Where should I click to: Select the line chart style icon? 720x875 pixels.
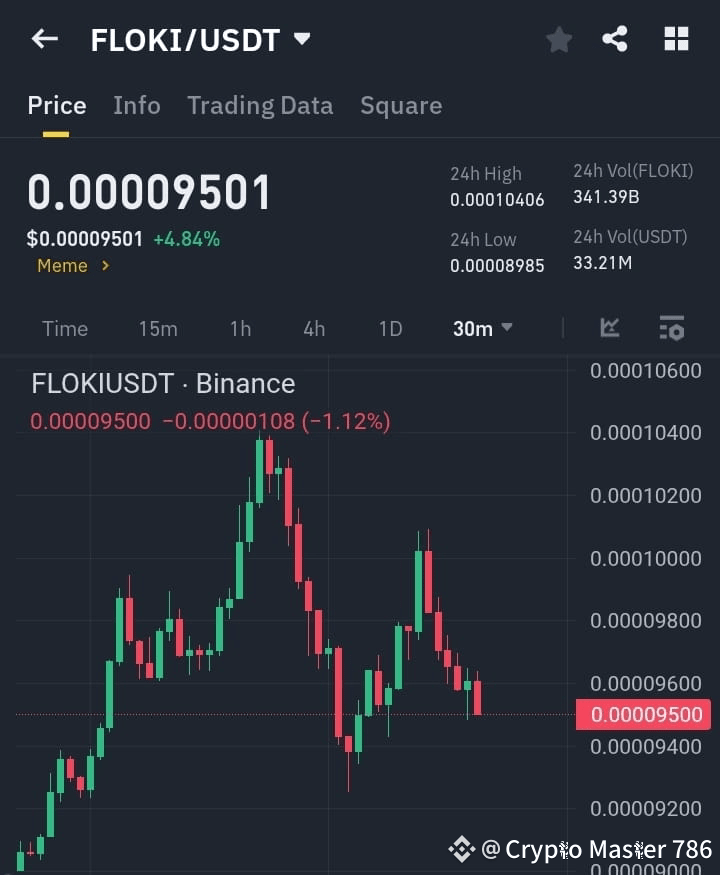click(610, 328)
